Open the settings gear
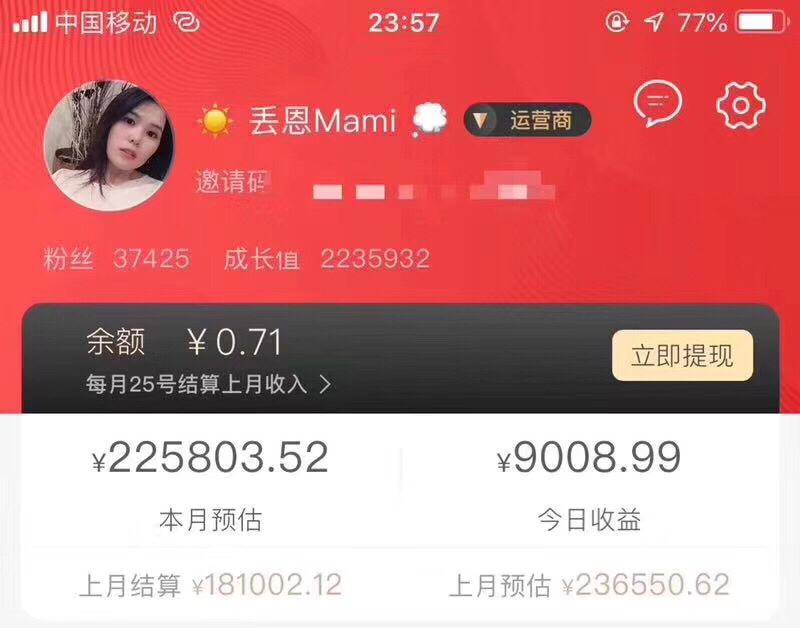800x628 pixels. point(741,103)
